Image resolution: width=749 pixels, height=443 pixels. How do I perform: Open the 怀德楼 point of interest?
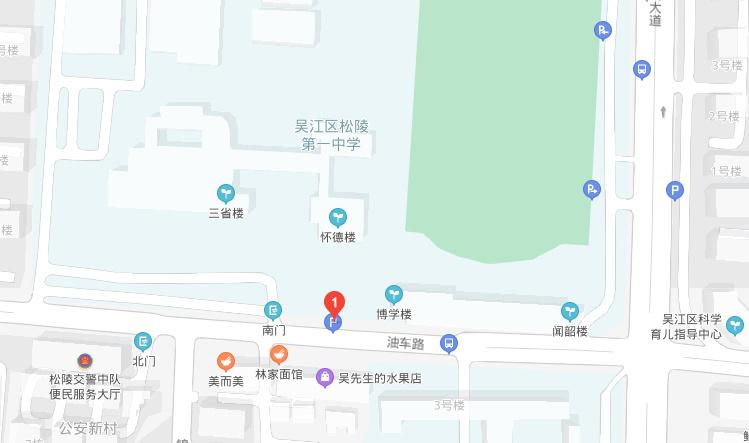(x=338, y=217)
